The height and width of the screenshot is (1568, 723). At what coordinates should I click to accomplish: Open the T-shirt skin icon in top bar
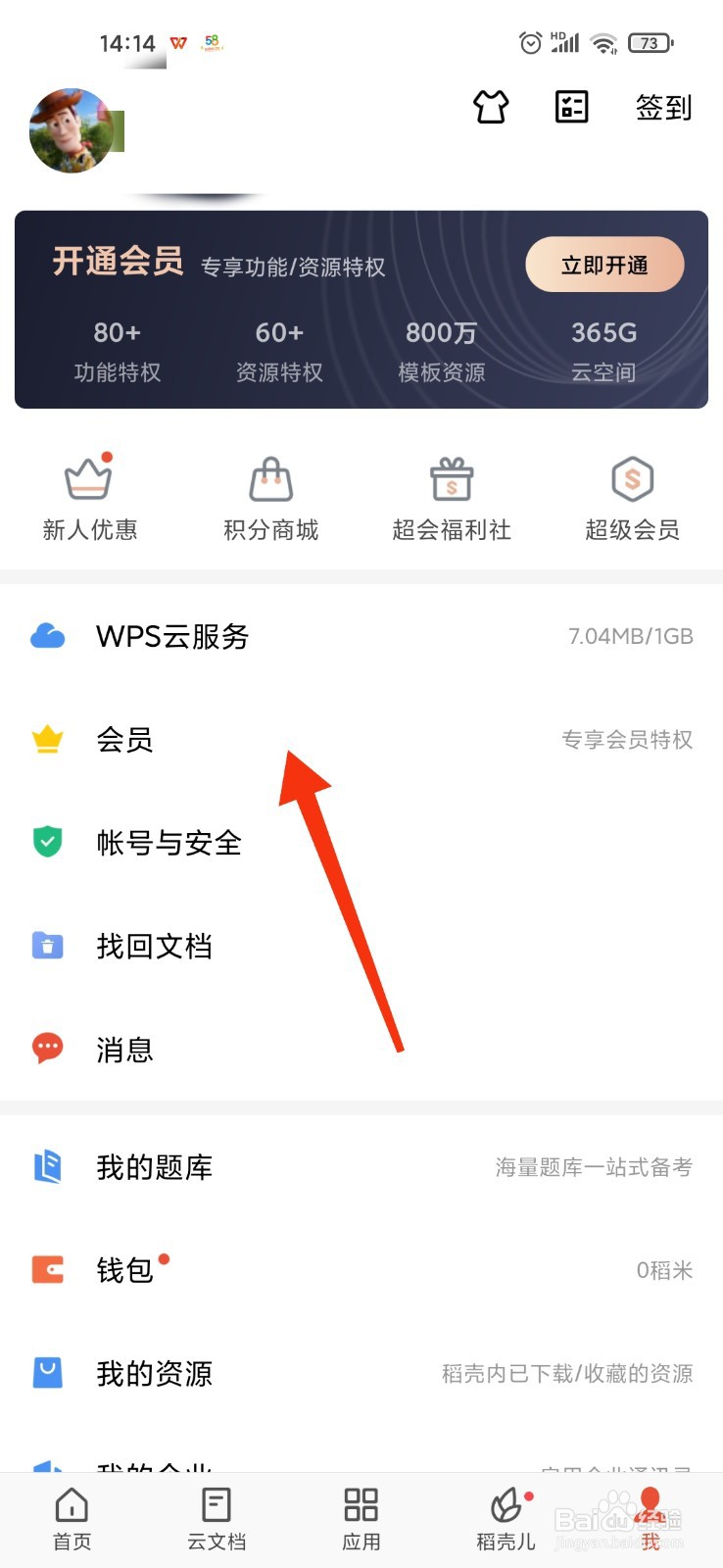tap(491, 109)
